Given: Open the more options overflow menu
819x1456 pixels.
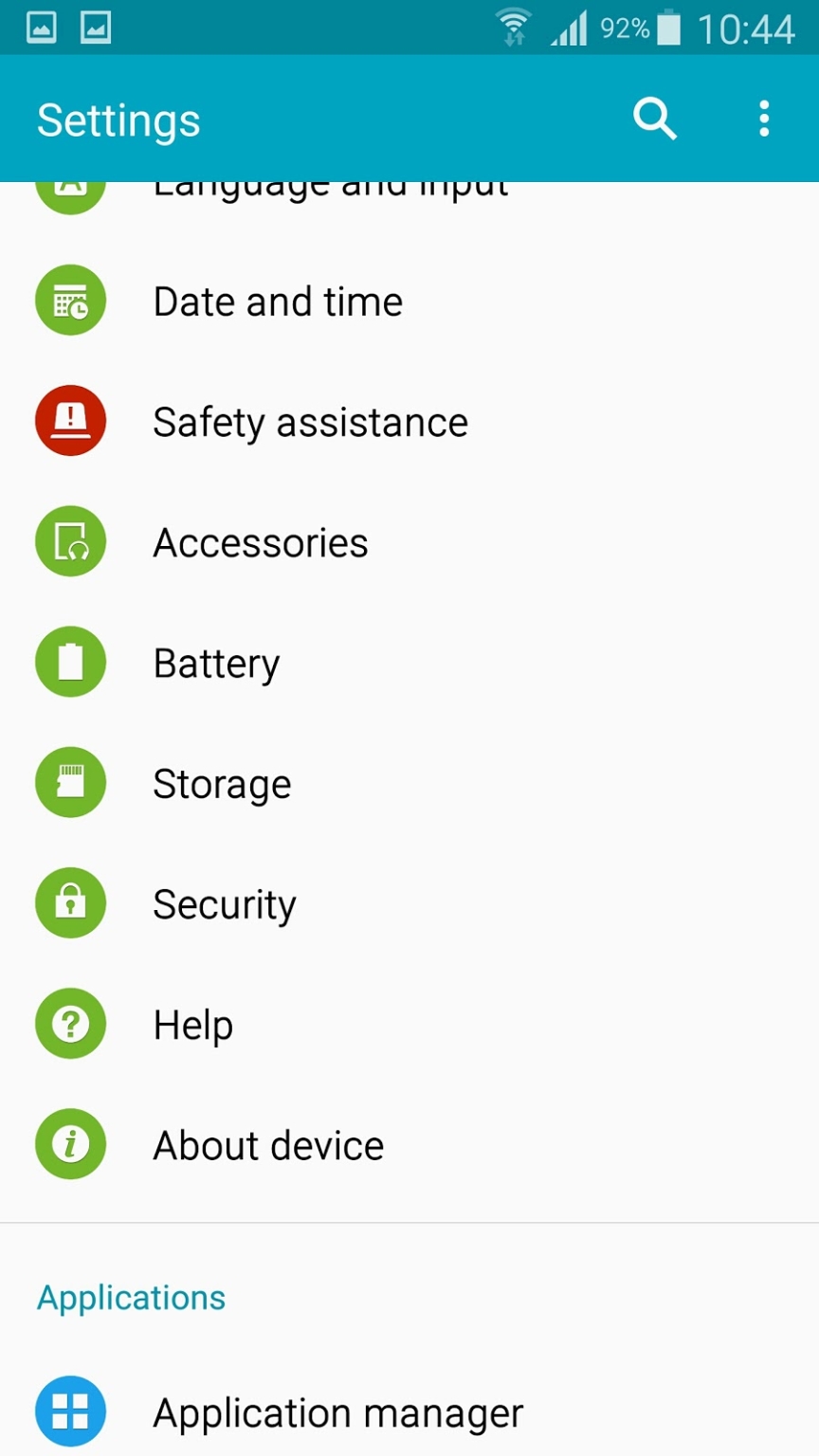Looking at the screenshot, I should pos(764,119).
